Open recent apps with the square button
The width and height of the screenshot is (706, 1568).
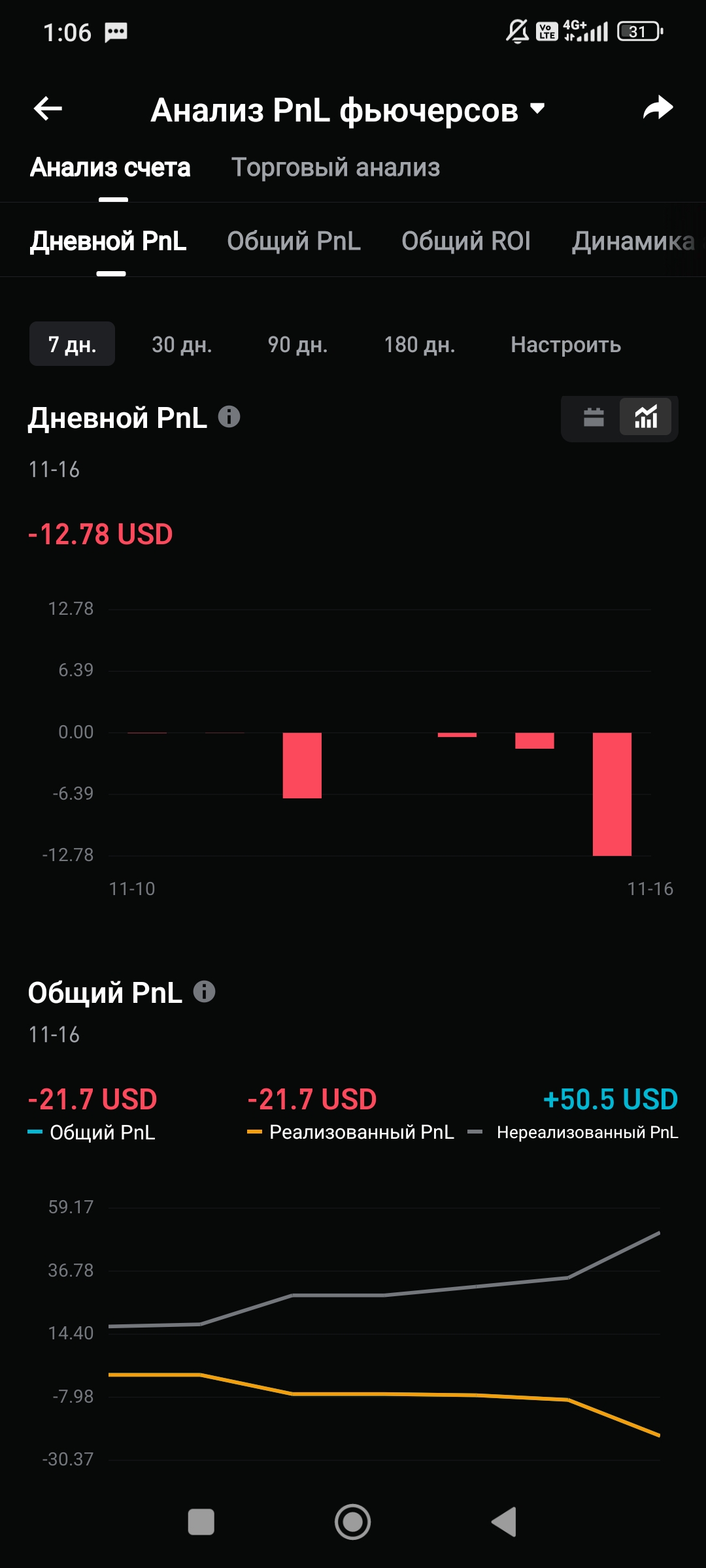click(x=201, y=1522)
